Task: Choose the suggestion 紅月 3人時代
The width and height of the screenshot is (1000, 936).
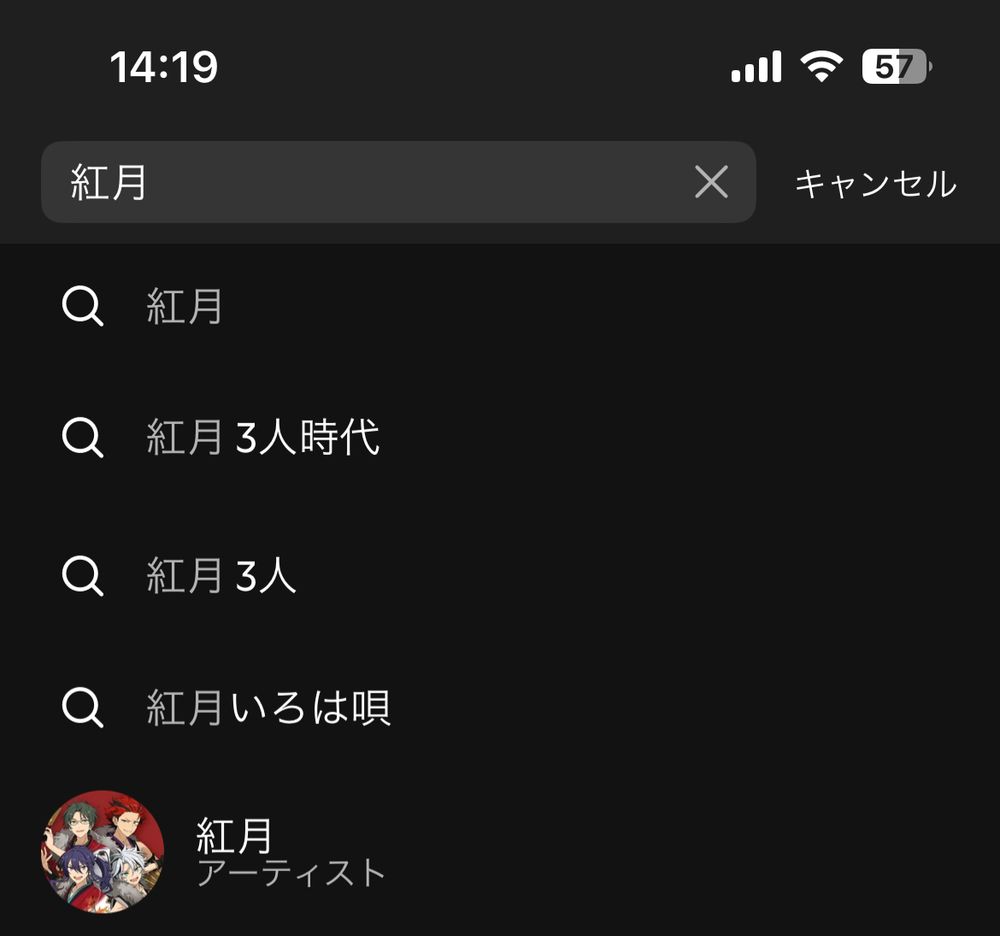Action: tap(263, 438)
